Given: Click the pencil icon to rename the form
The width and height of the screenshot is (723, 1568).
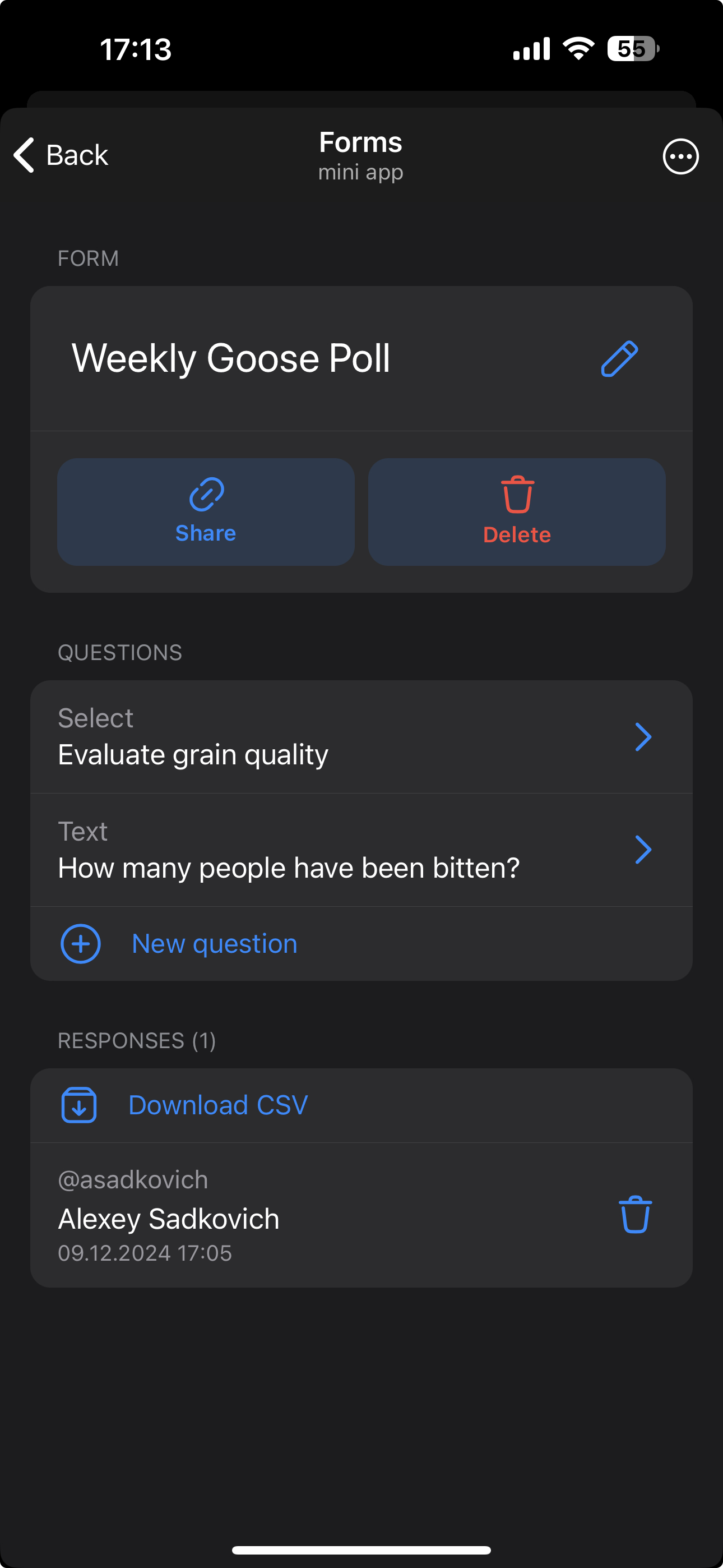Looking at the screenshot, I should pos(619,358).
